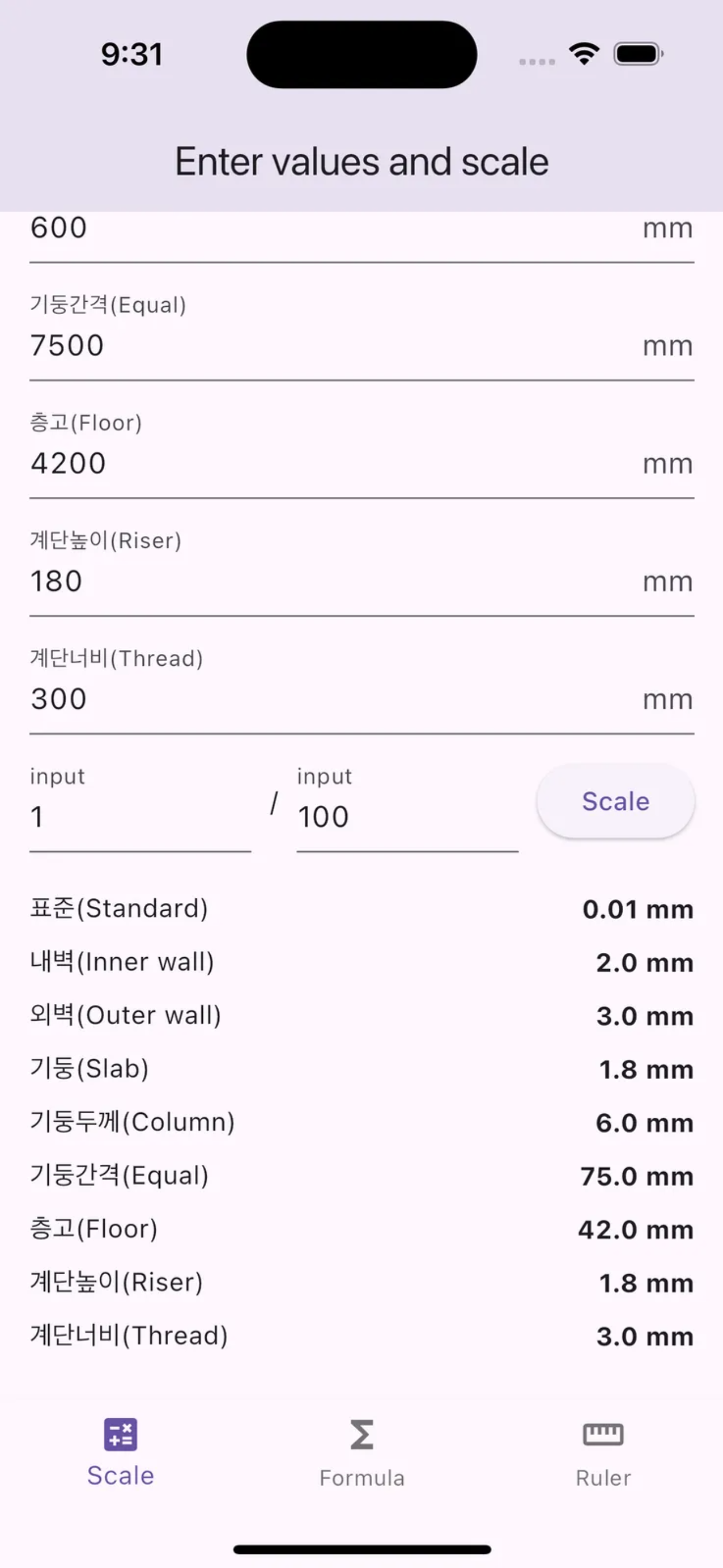The image size is (723, 1568).
Task: Select the Scale tab in bottom navigation
Action: coord(121,1452)
